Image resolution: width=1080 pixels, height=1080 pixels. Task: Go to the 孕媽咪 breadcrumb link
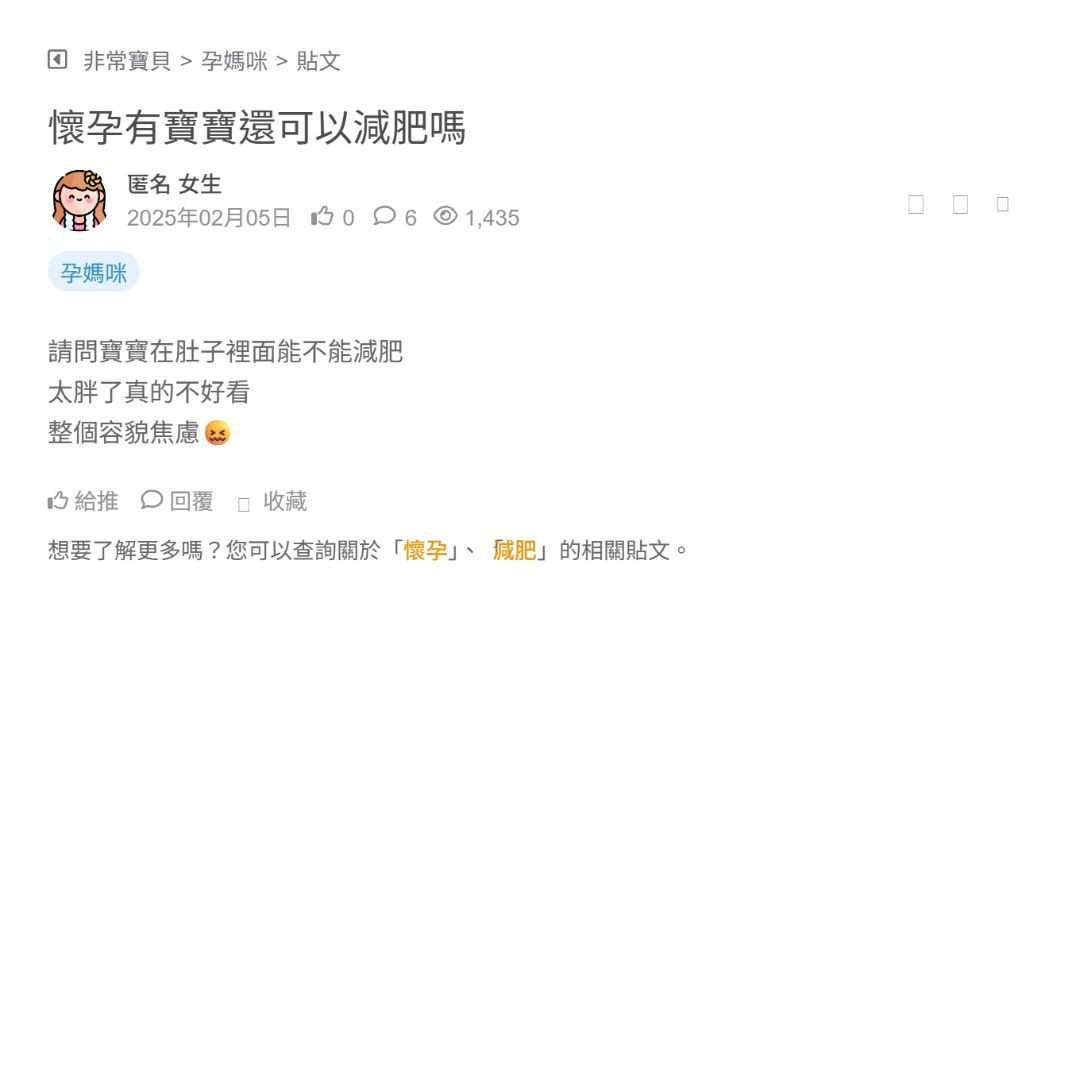[234, 61]
